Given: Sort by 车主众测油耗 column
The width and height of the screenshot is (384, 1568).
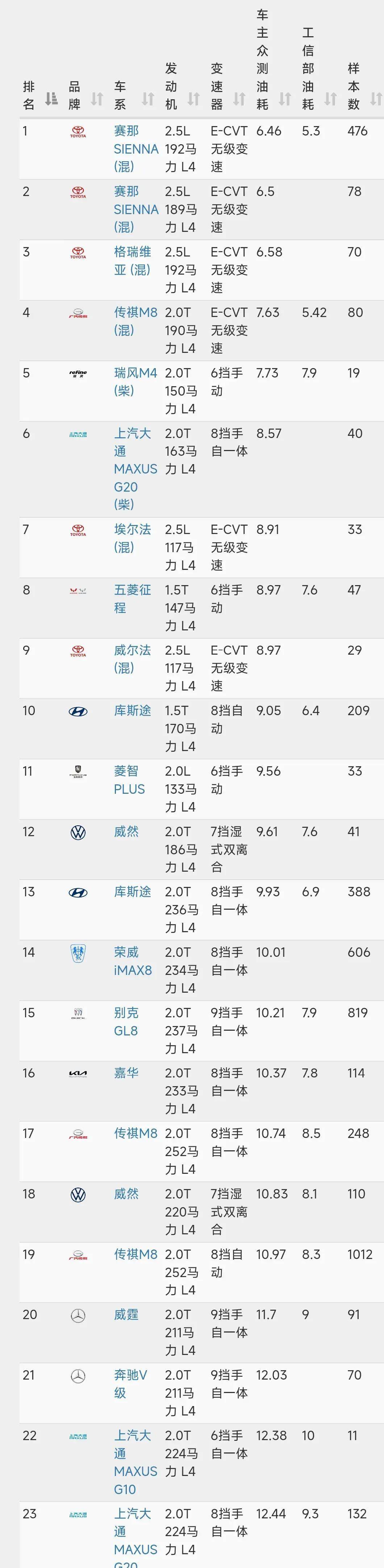Looking at the screenshot, I should 285,98.
